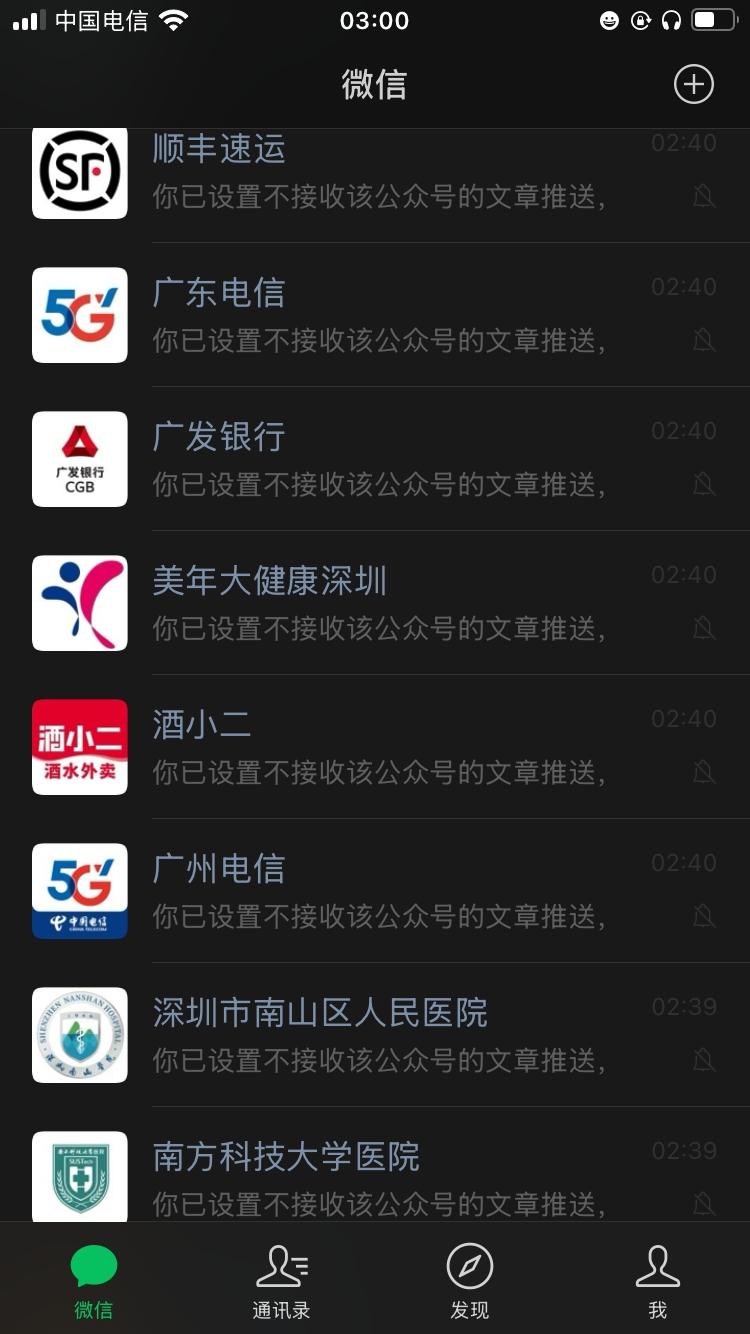
Task: Open 深圳市南山区人民医院 conversation
Action: pyautogui.click(x=375, y=1035)
